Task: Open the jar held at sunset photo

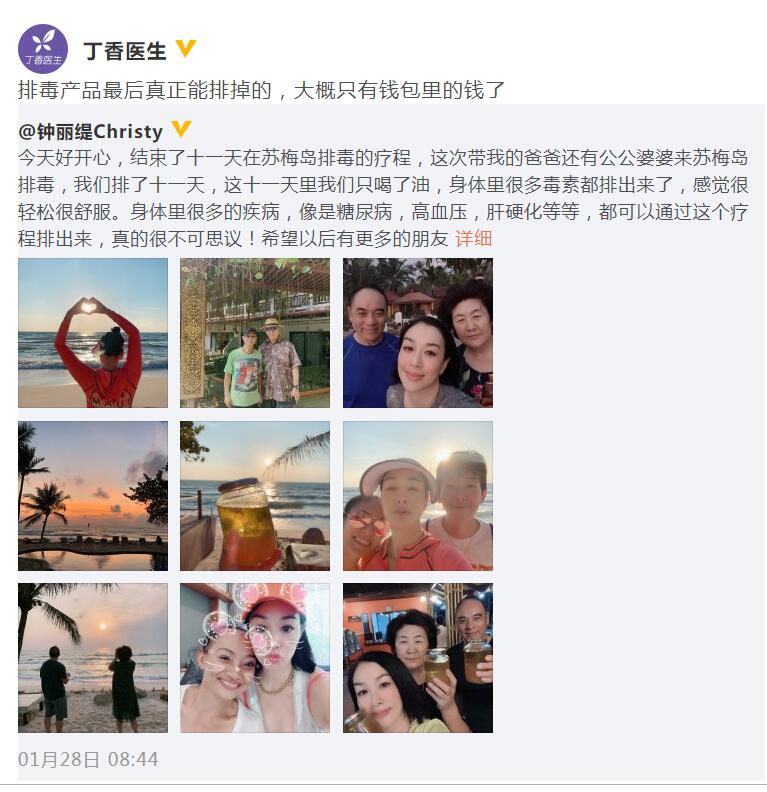Action: 255,495
